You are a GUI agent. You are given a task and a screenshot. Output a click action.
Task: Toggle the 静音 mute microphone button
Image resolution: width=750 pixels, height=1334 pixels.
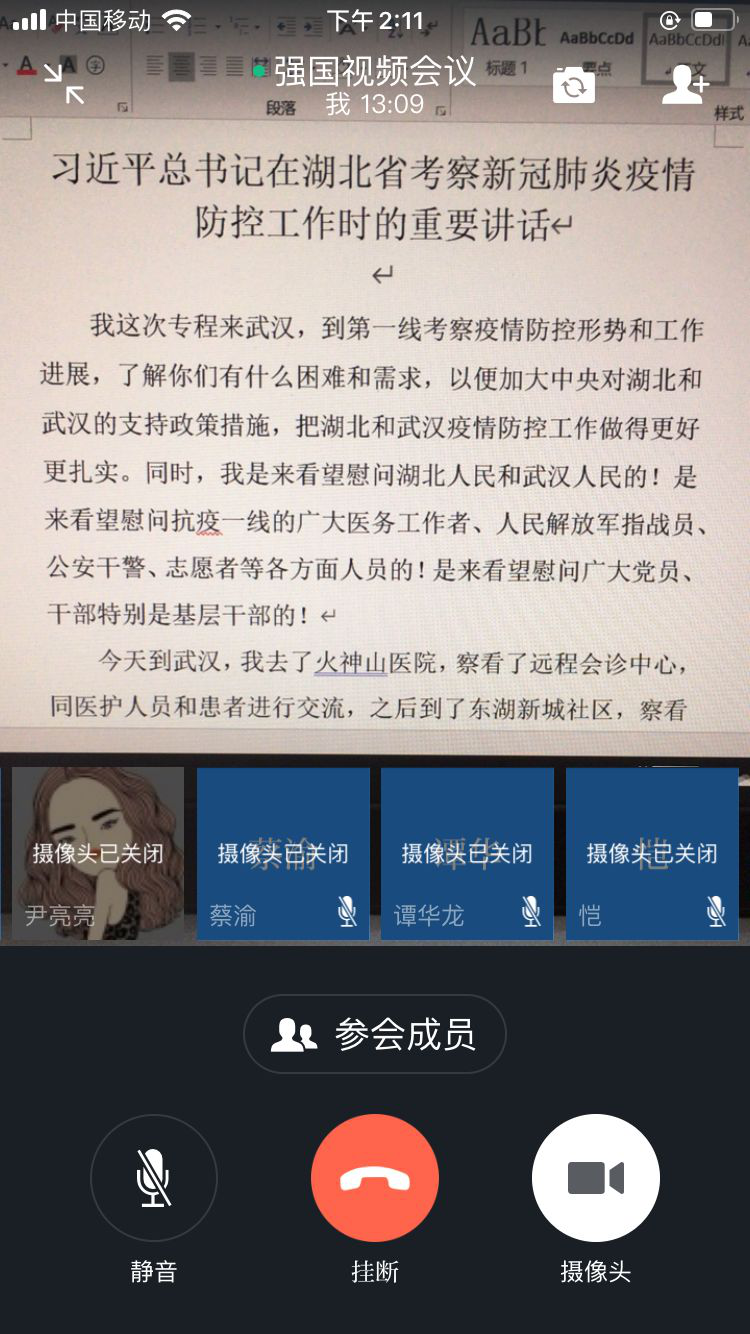click(x=153, y=1178)
